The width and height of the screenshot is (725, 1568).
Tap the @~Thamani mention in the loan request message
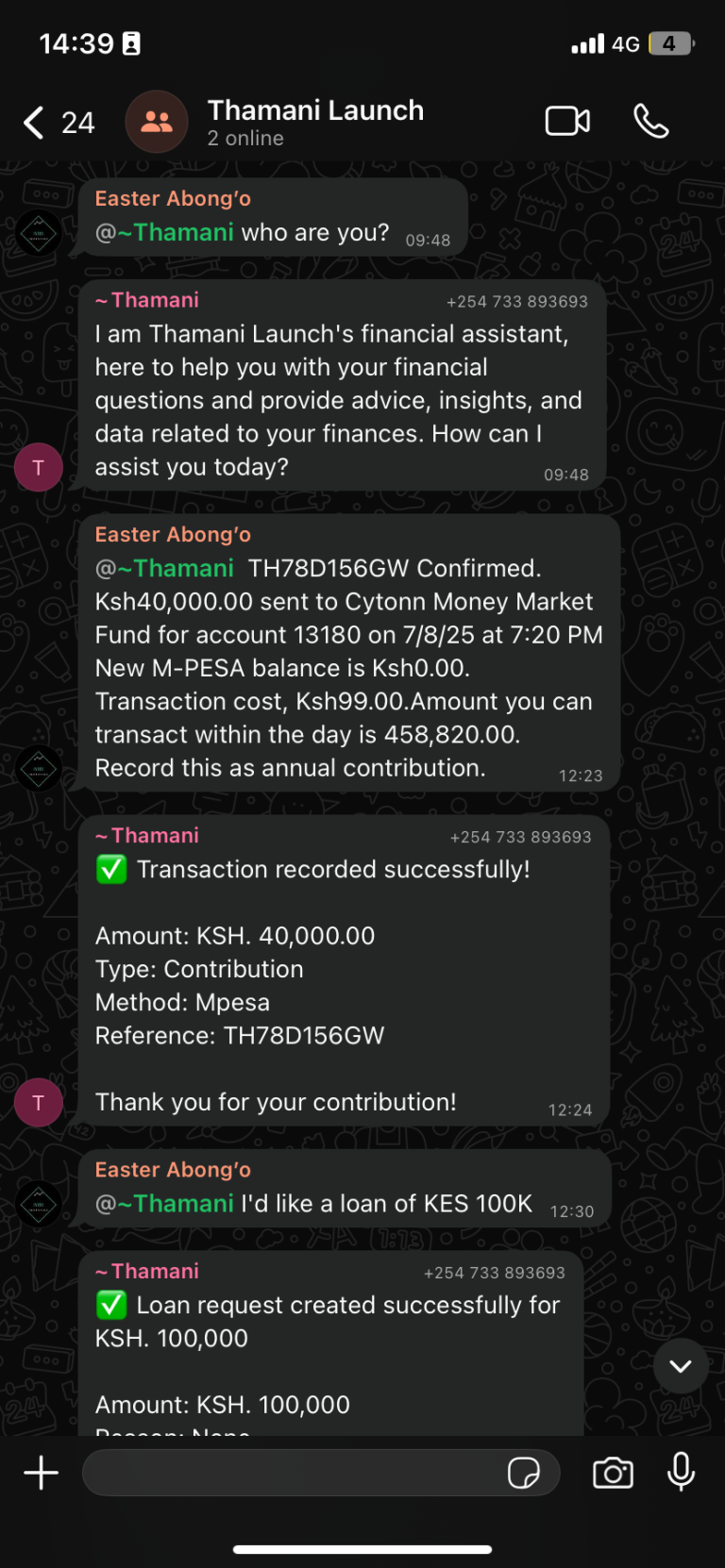[165, 1204]
